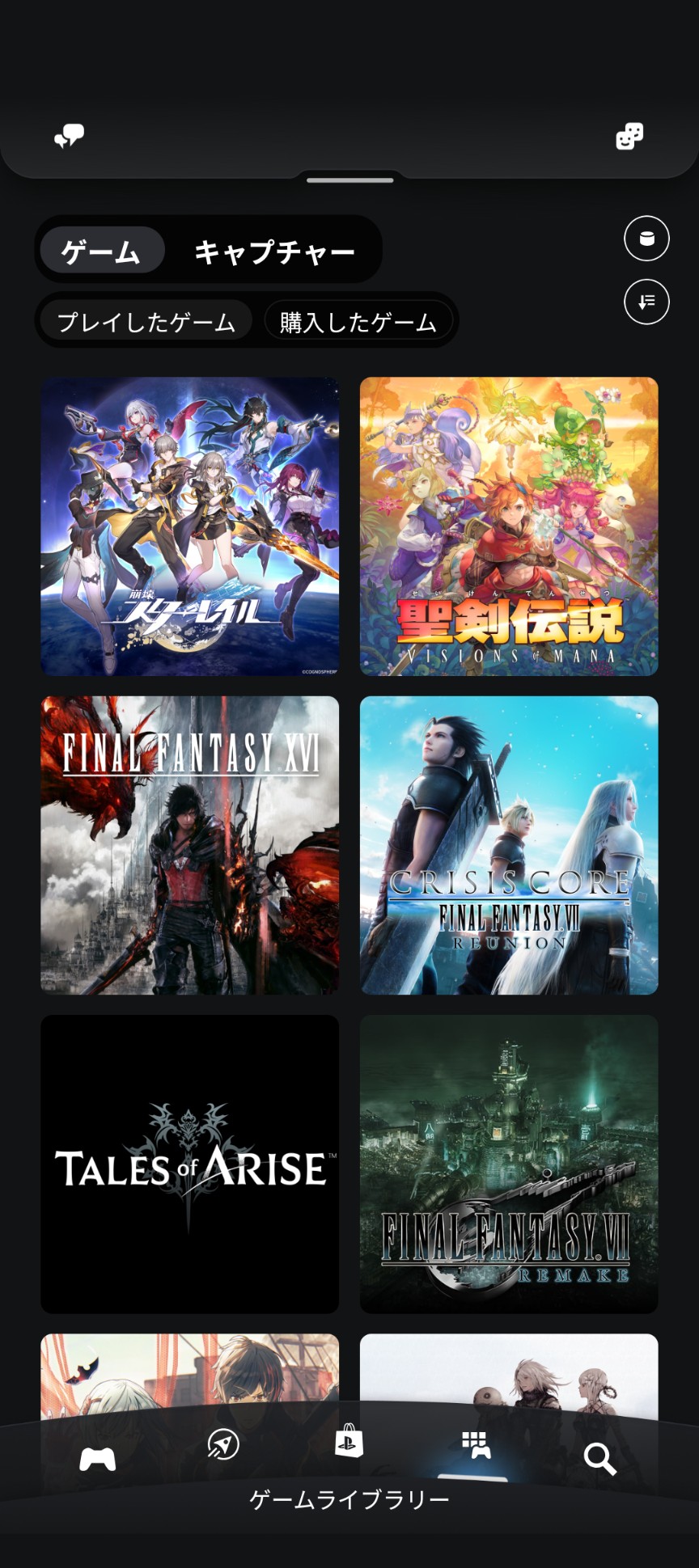Select the ゲーム tab

(102, 252)
